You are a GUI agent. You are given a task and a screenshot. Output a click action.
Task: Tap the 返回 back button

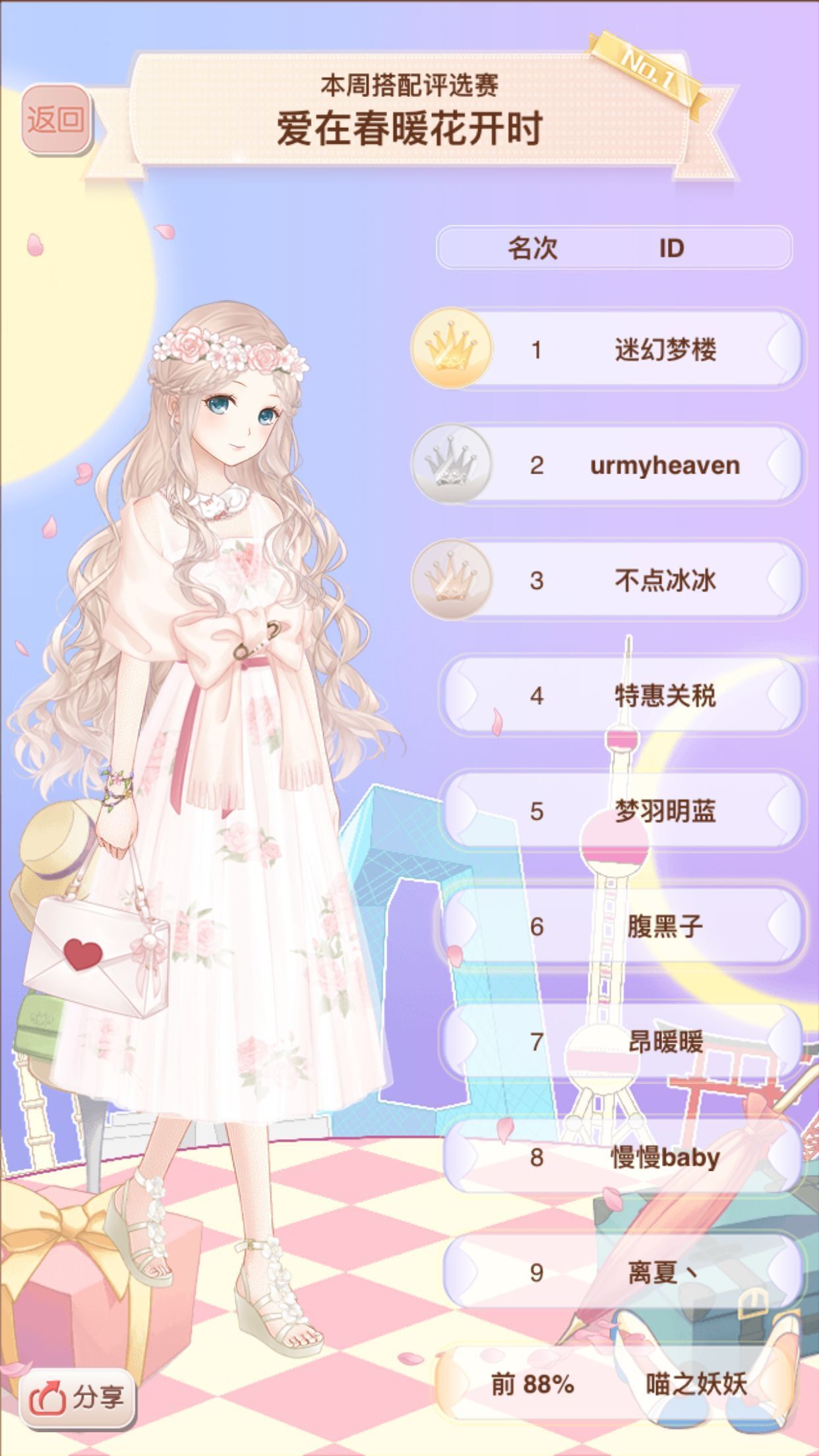[x=56, y=120]
